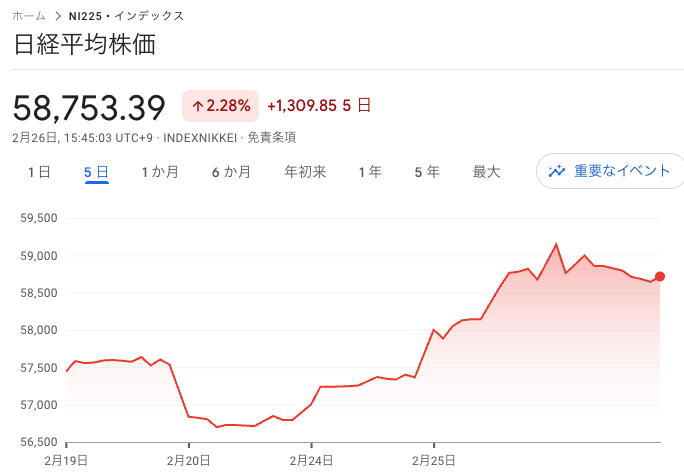The width and height of the screenshot is (684, 475).
Task: Select the 5日 chart range
Action: [96, 172]
